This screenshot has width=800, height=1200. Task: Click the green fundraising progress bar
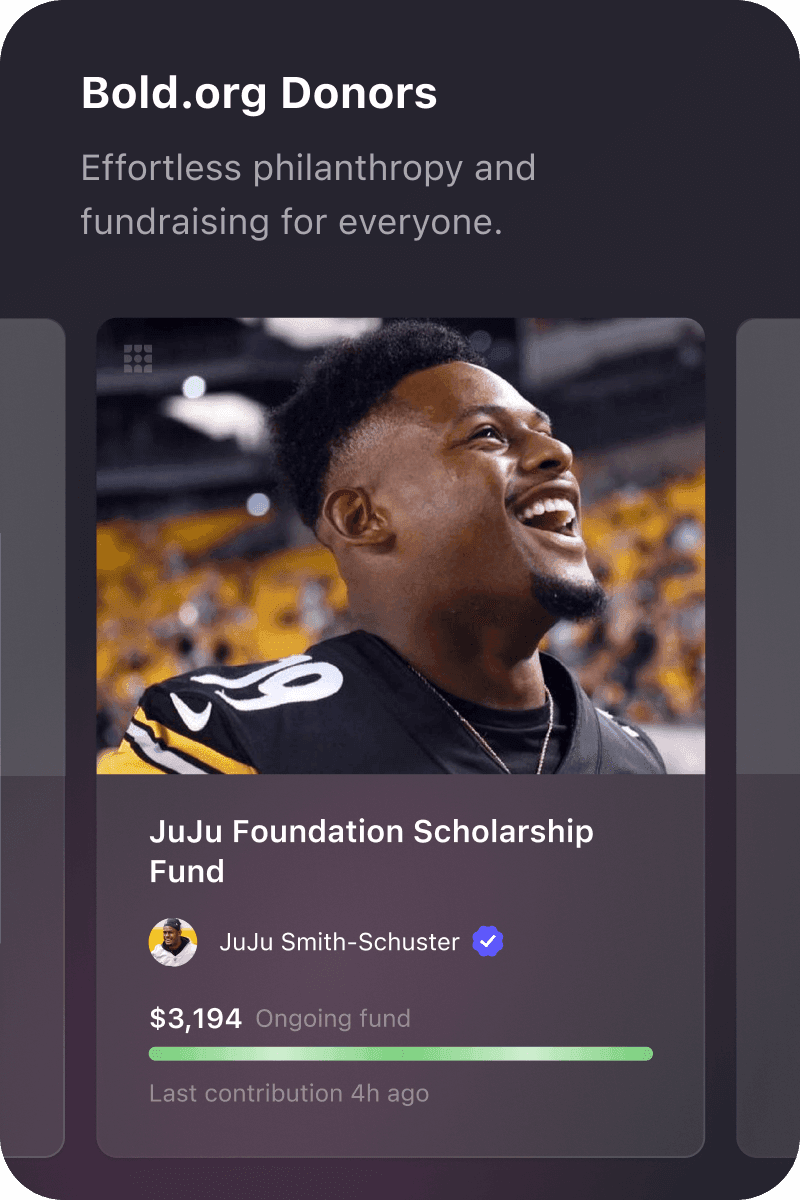click(x=400, y=1054)
